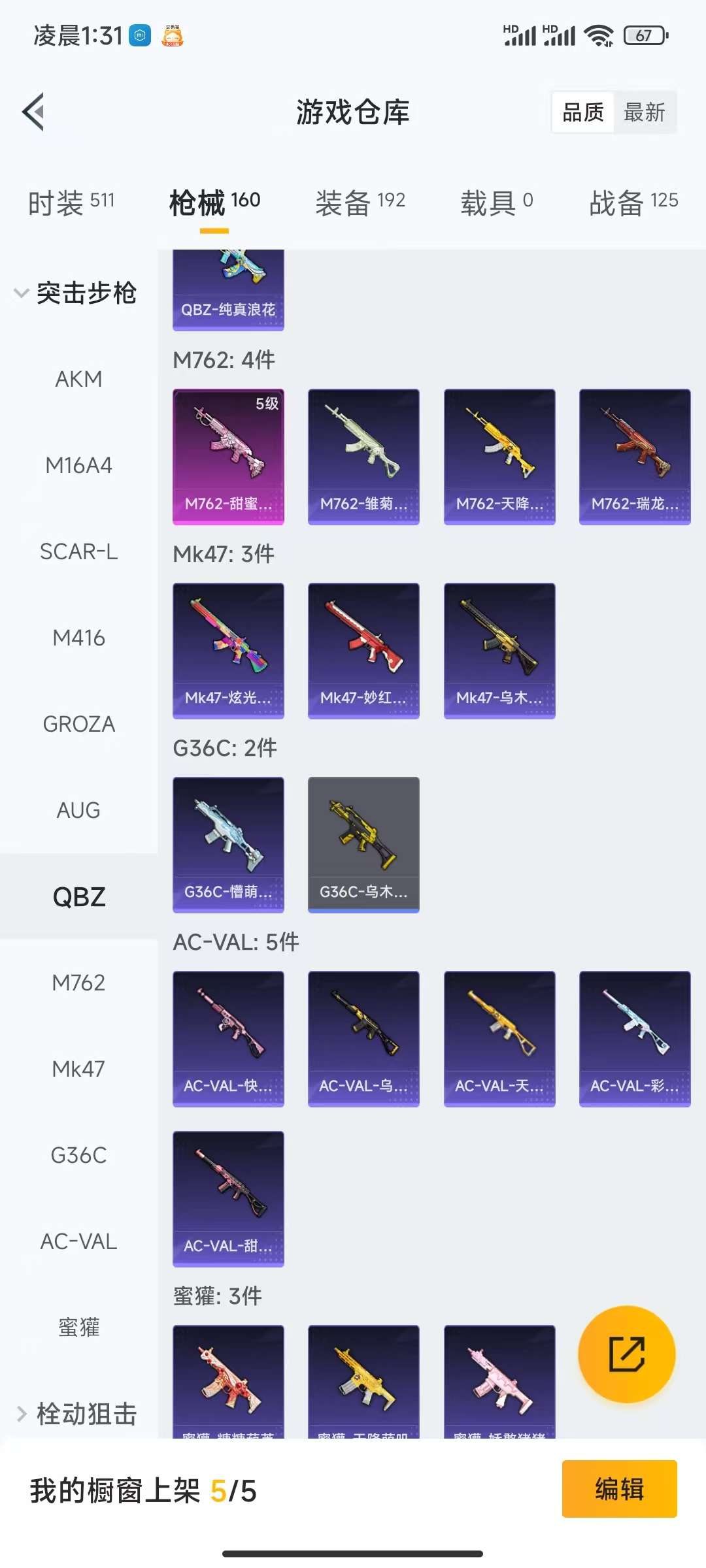Switch to the 战备 tab
This screenshot has height=1568, width=706.
pyautogui.click(x=633, y=203)
